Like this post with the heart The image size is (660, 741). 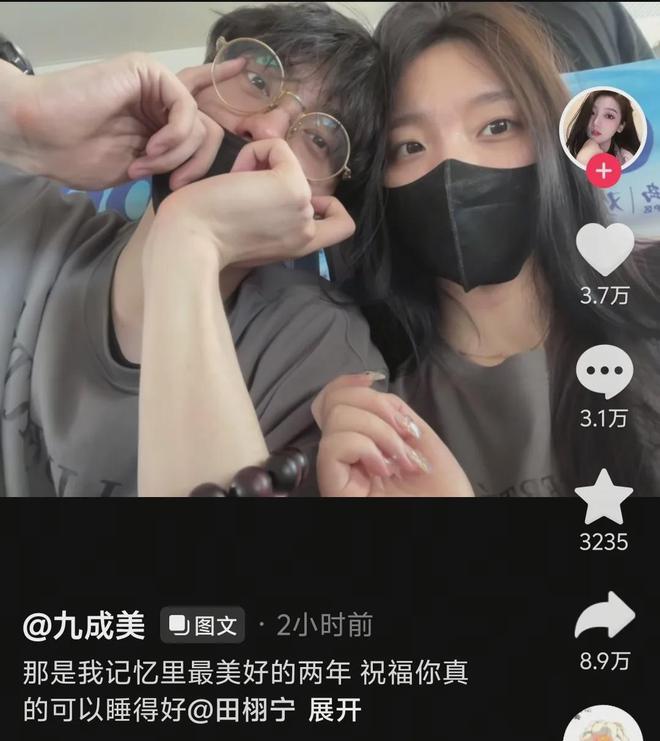[604, 250]
